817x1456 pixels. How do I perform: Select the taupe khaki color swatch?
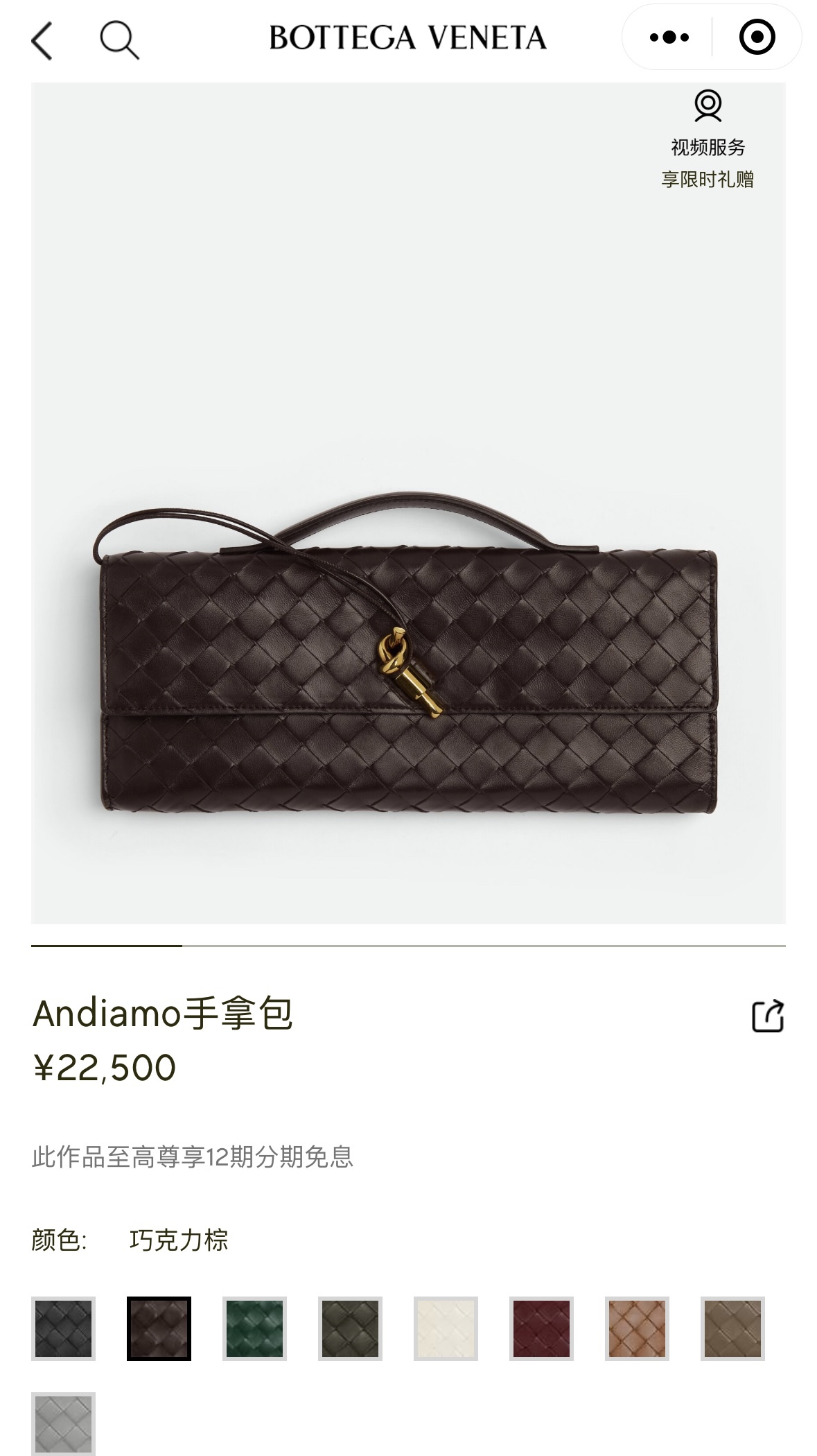click(x=732, y=1328)
